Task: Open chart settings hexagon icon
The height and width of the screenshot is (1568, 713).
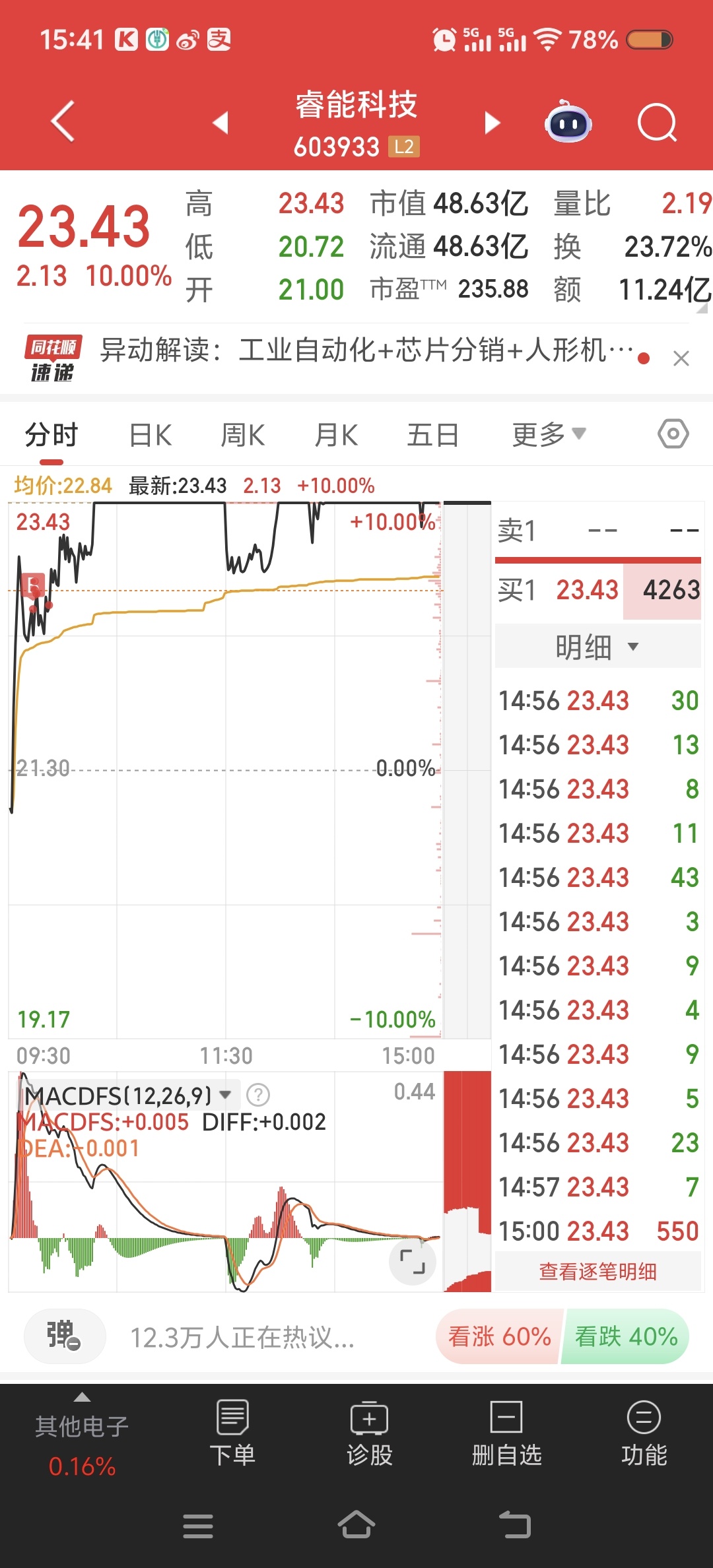Action: [673, 434]
